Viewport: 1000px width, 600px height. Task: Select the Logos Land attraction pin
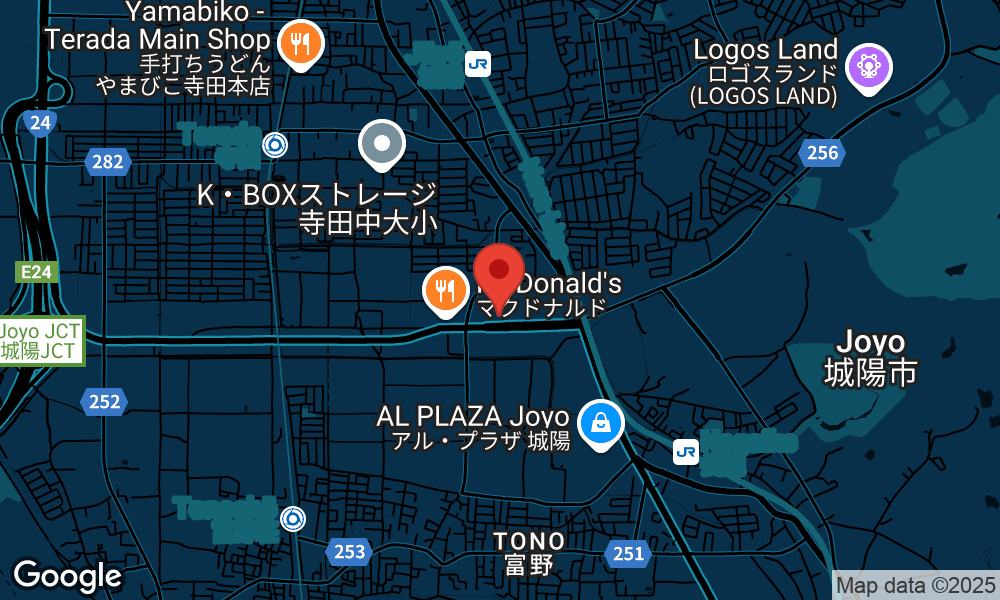[868, 67]
